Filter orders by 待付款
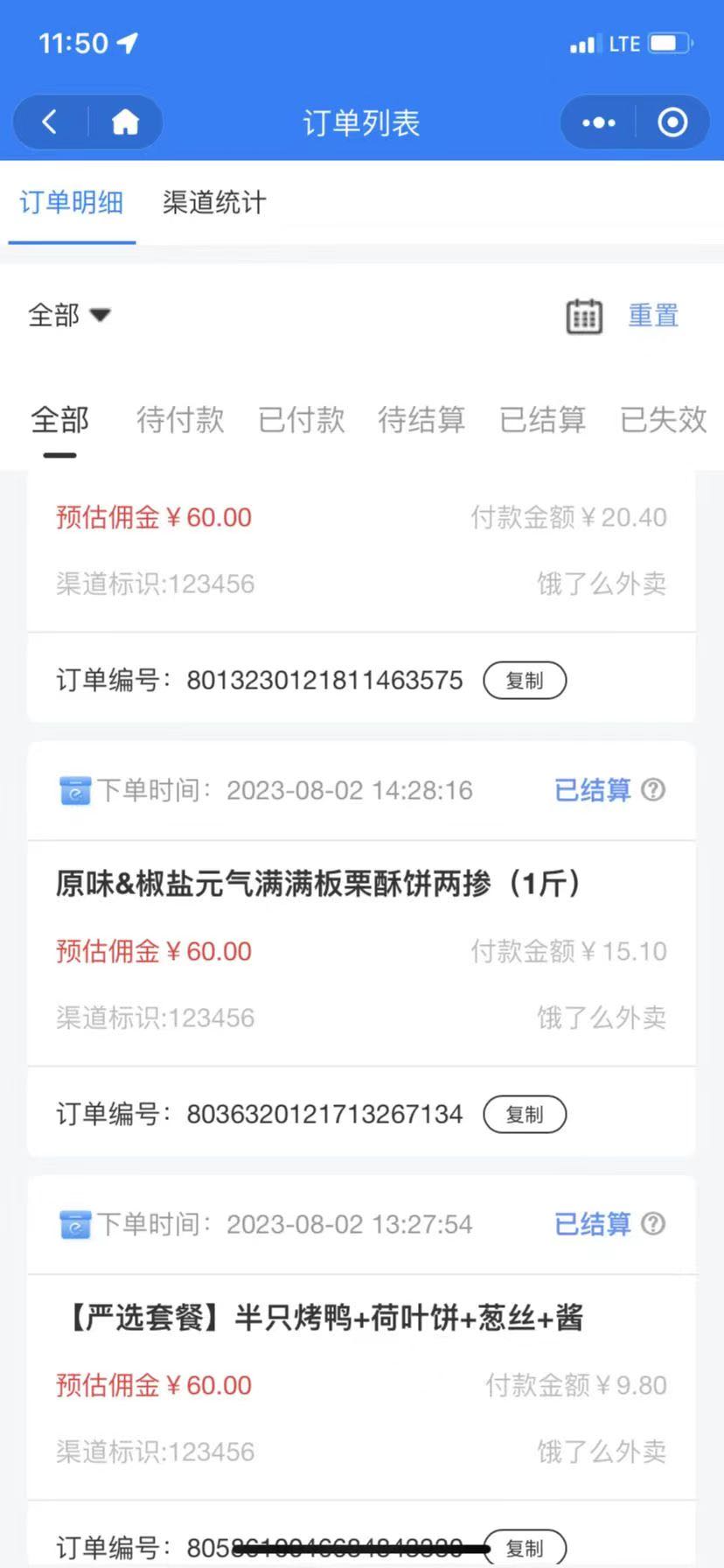The image size is (724, 1568). pyautogui.click(x=180, y=421)
